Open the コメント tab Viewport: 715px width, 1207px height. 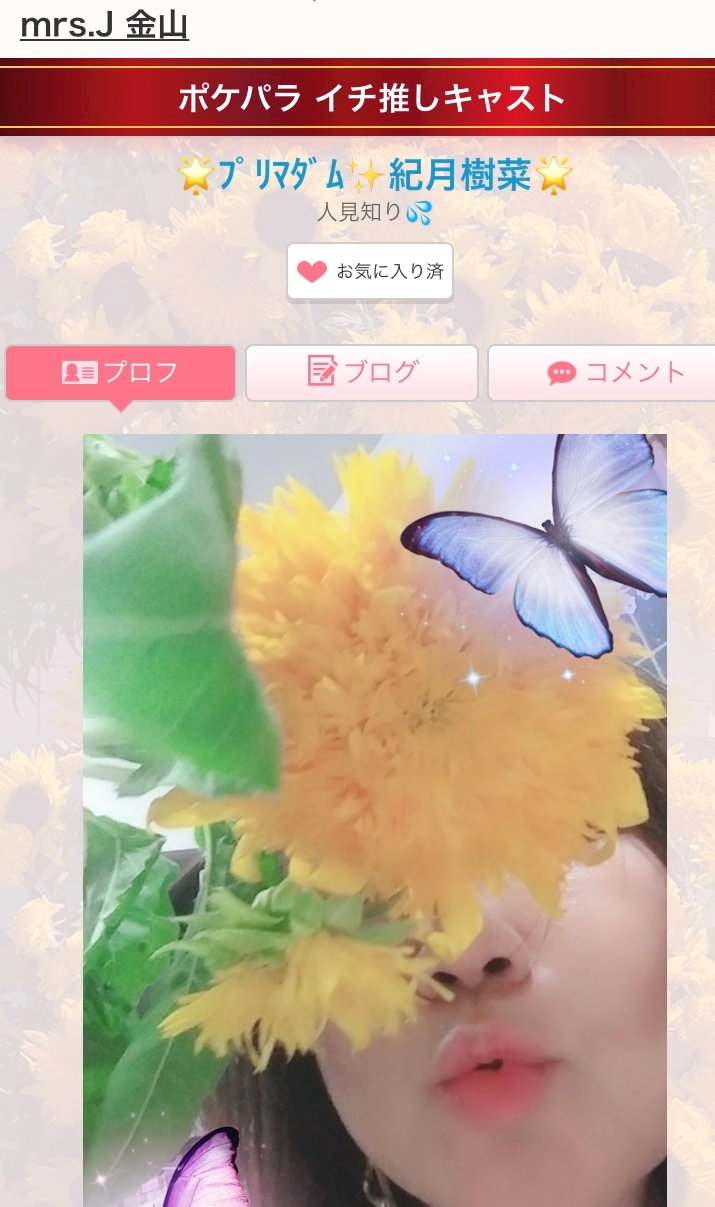click(602, 373)
